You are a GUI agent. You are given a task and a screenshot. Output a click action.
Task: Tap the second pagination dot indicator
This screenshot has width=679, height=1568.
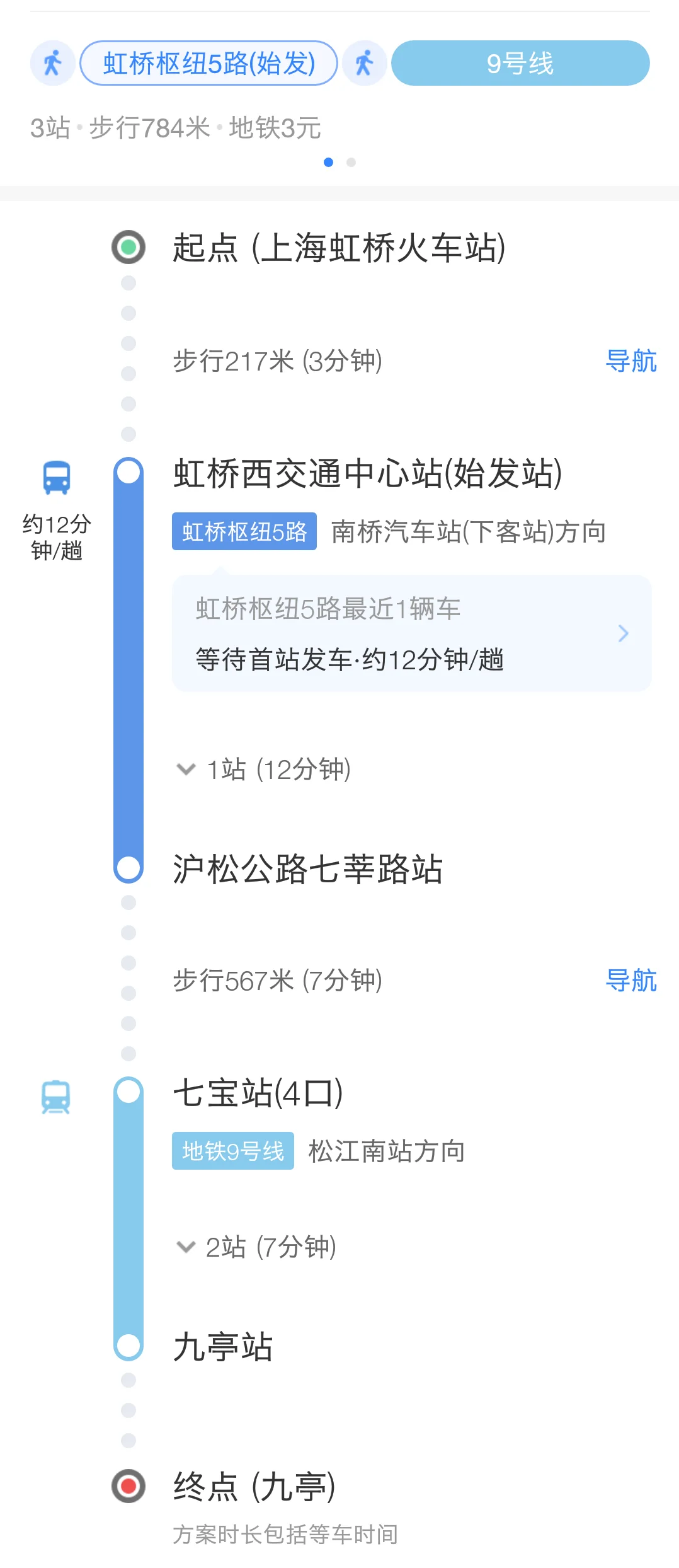click(352, 162)
